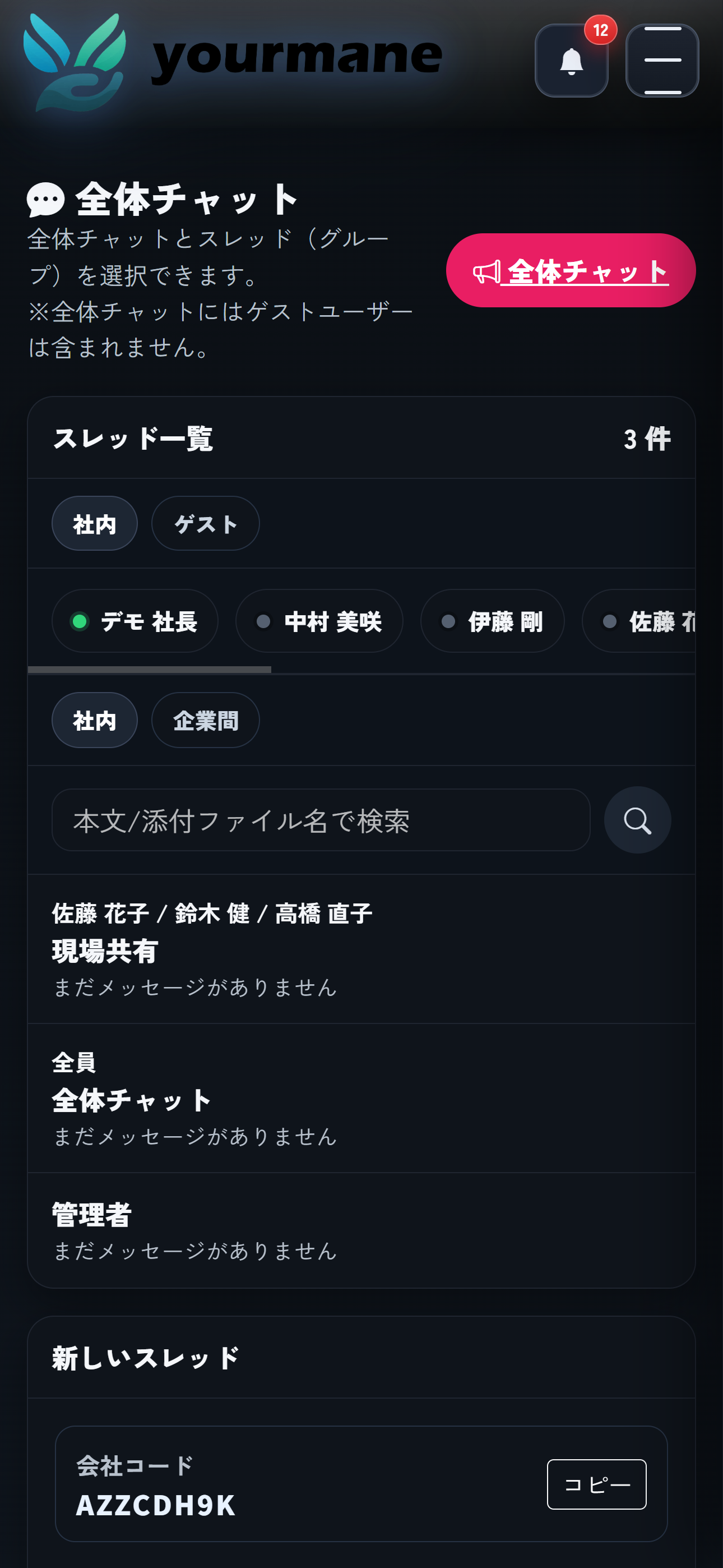The image size is (723, 1568).
Task: Switch to the 社内 tab above the search box
Action: point(94,721)
